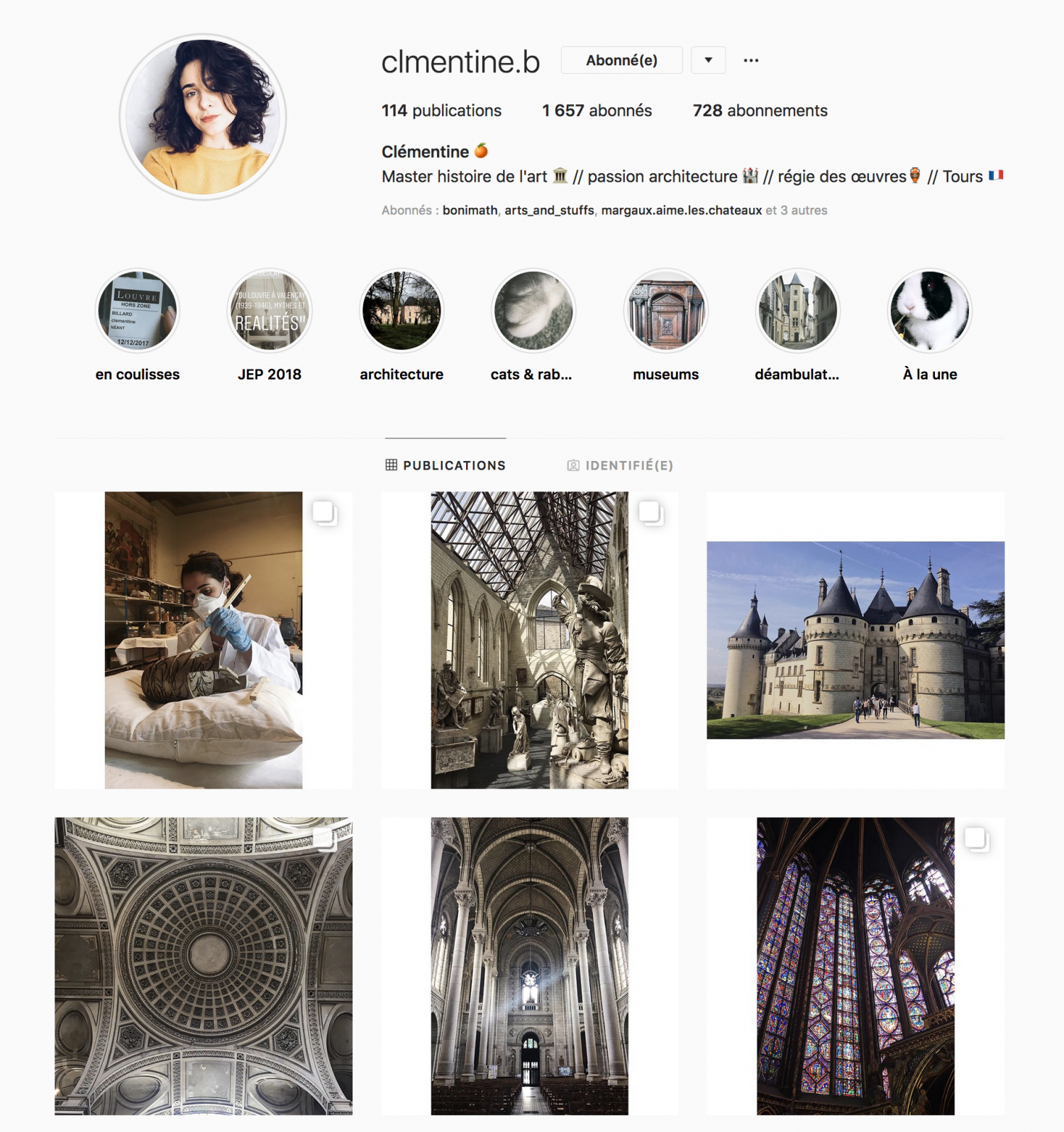Tap the Abonné(e) following button
The height and width of the screenshot is (1132, 1064).
tap(621, 60)
